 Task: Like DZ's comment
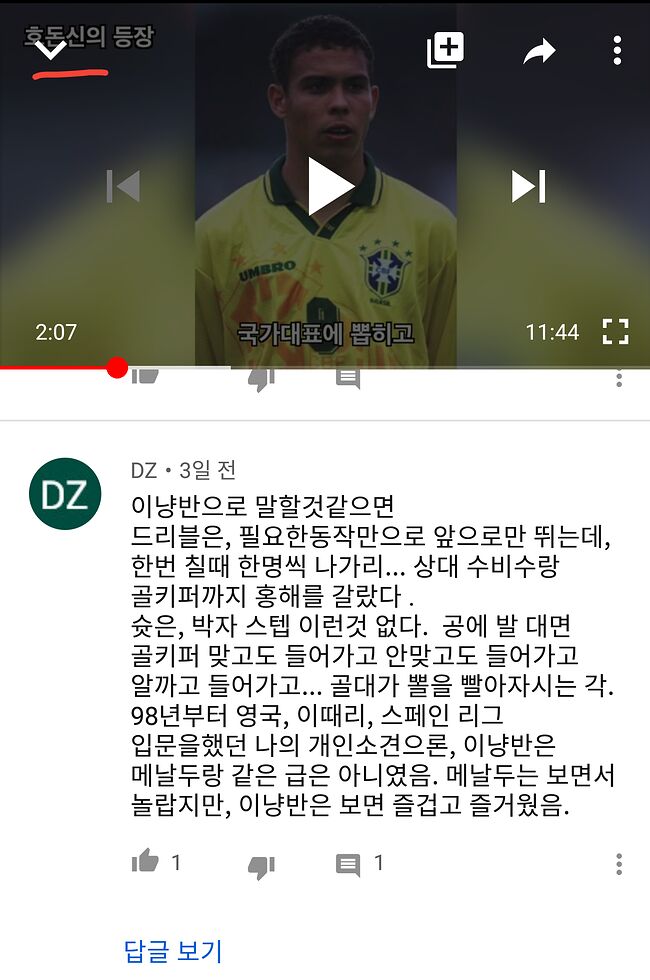[145, 862]
